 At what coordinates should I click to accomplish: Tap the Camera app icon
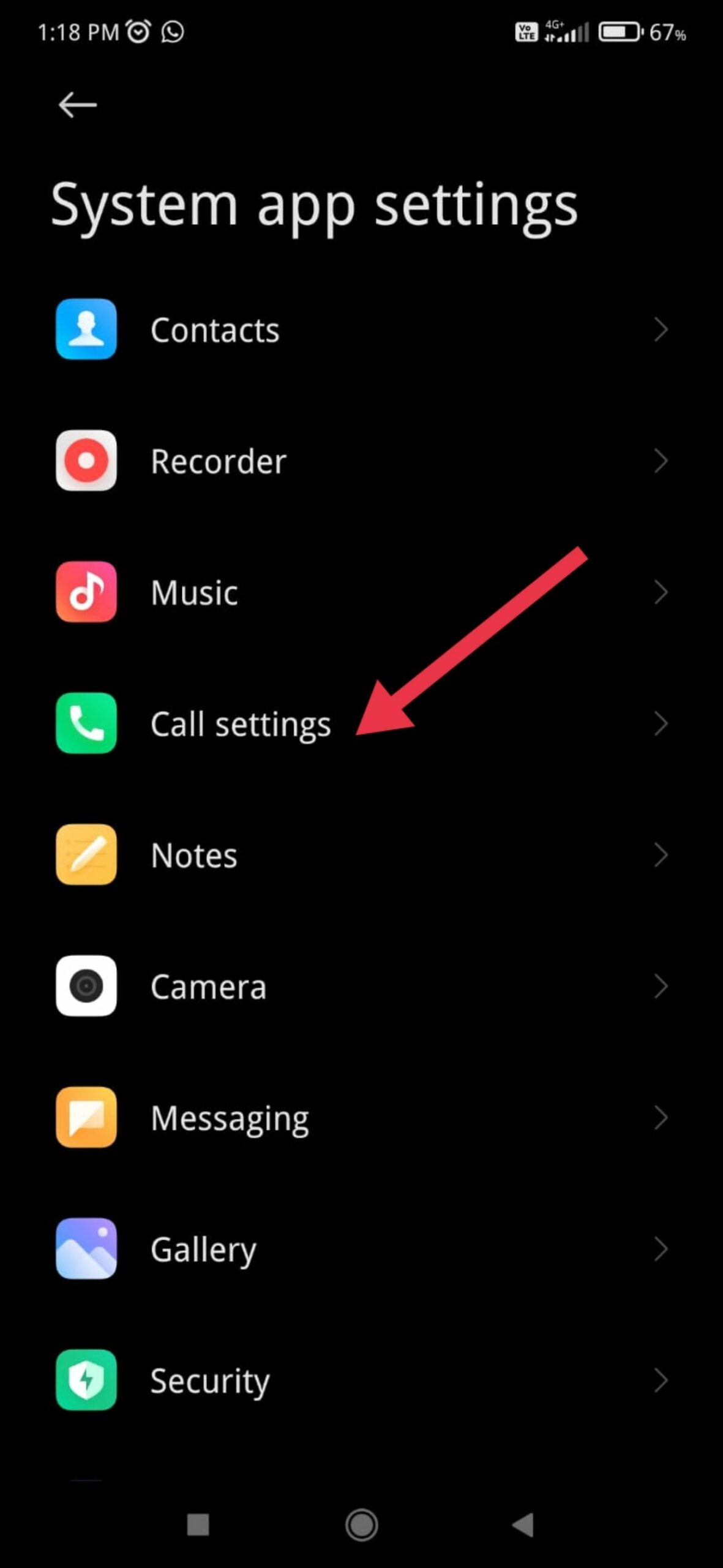86,986
